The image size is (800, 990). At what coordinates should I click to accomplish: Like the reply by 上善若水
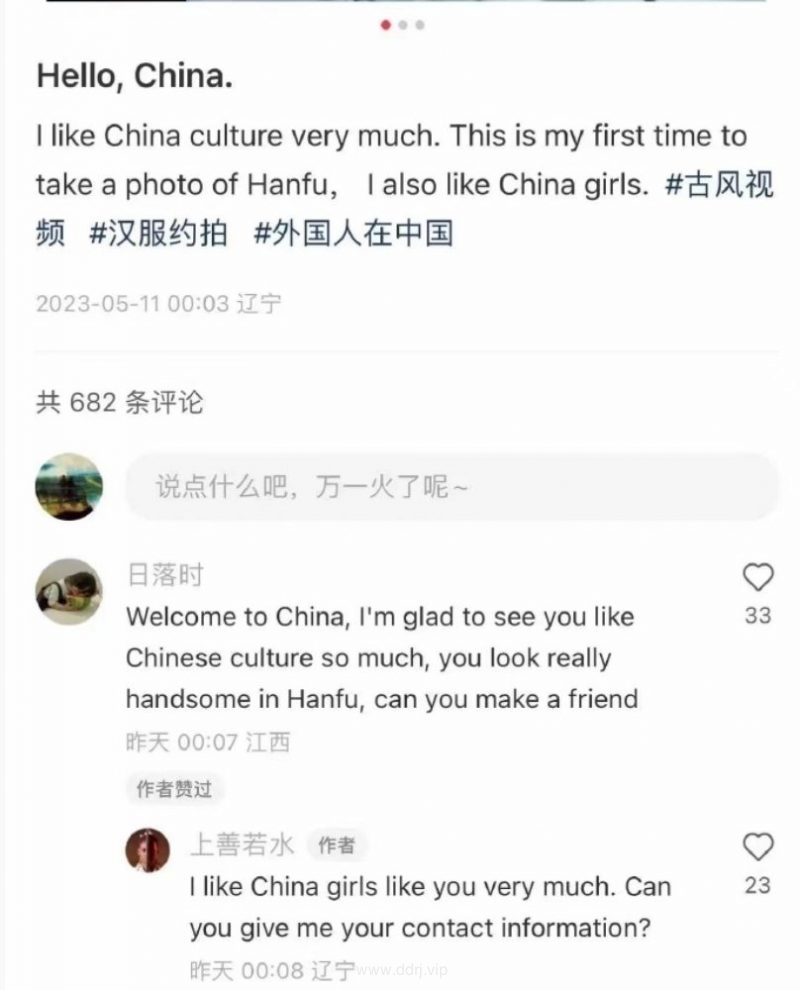(x=758, y=847)
